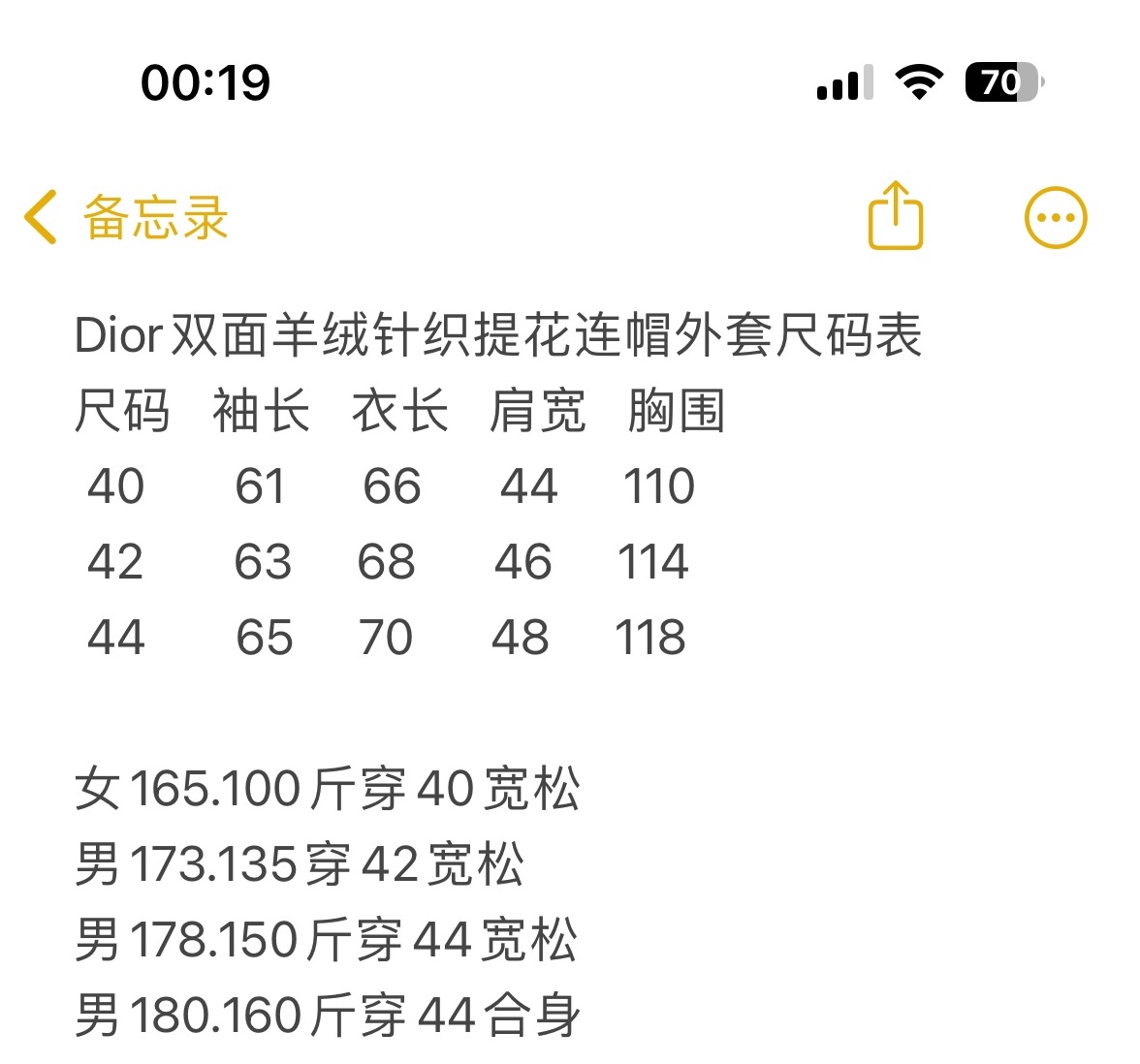Open the more options menu
The image size is (1140, 1064).
pyautogui.click(x=1056, y=218)
